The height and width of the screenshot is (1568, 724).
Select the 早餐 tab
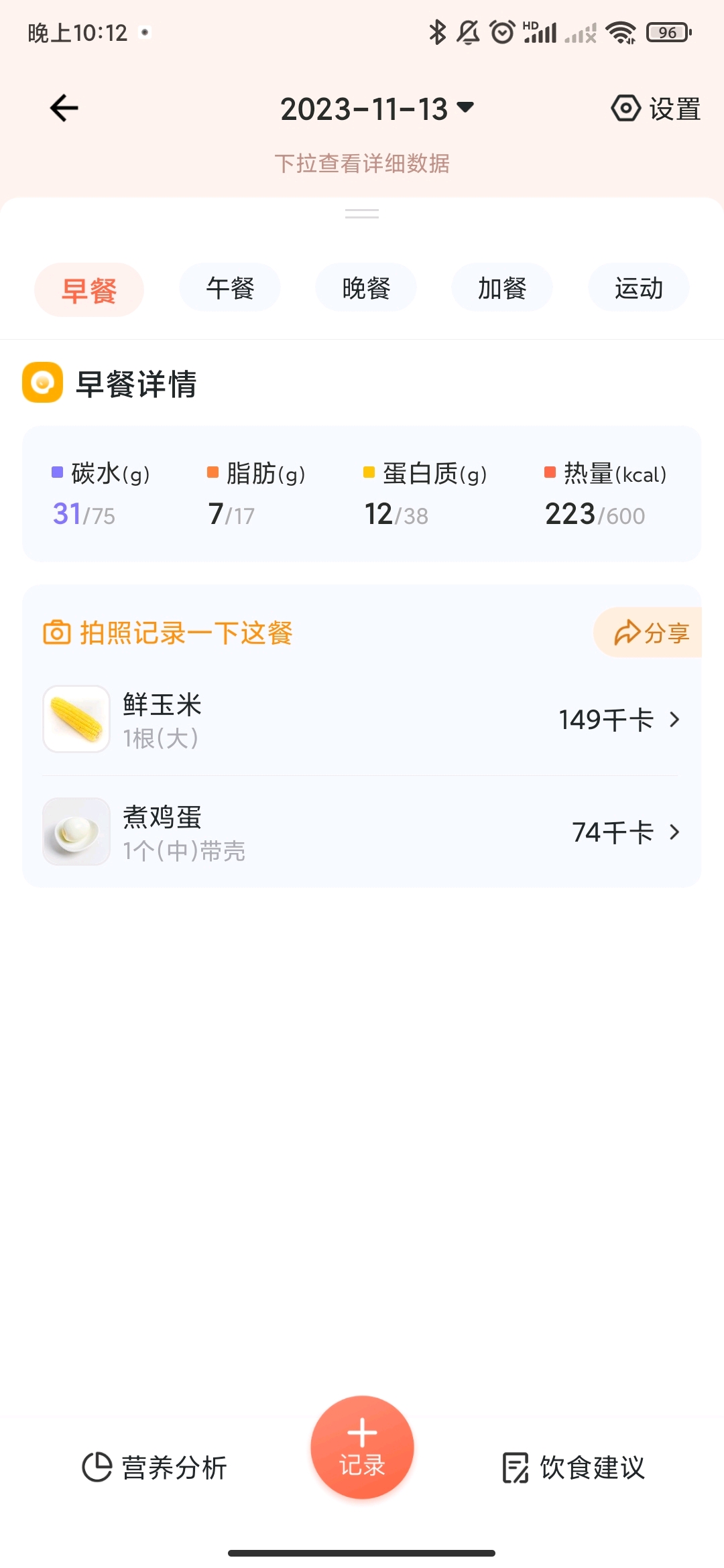coord(89,289)
